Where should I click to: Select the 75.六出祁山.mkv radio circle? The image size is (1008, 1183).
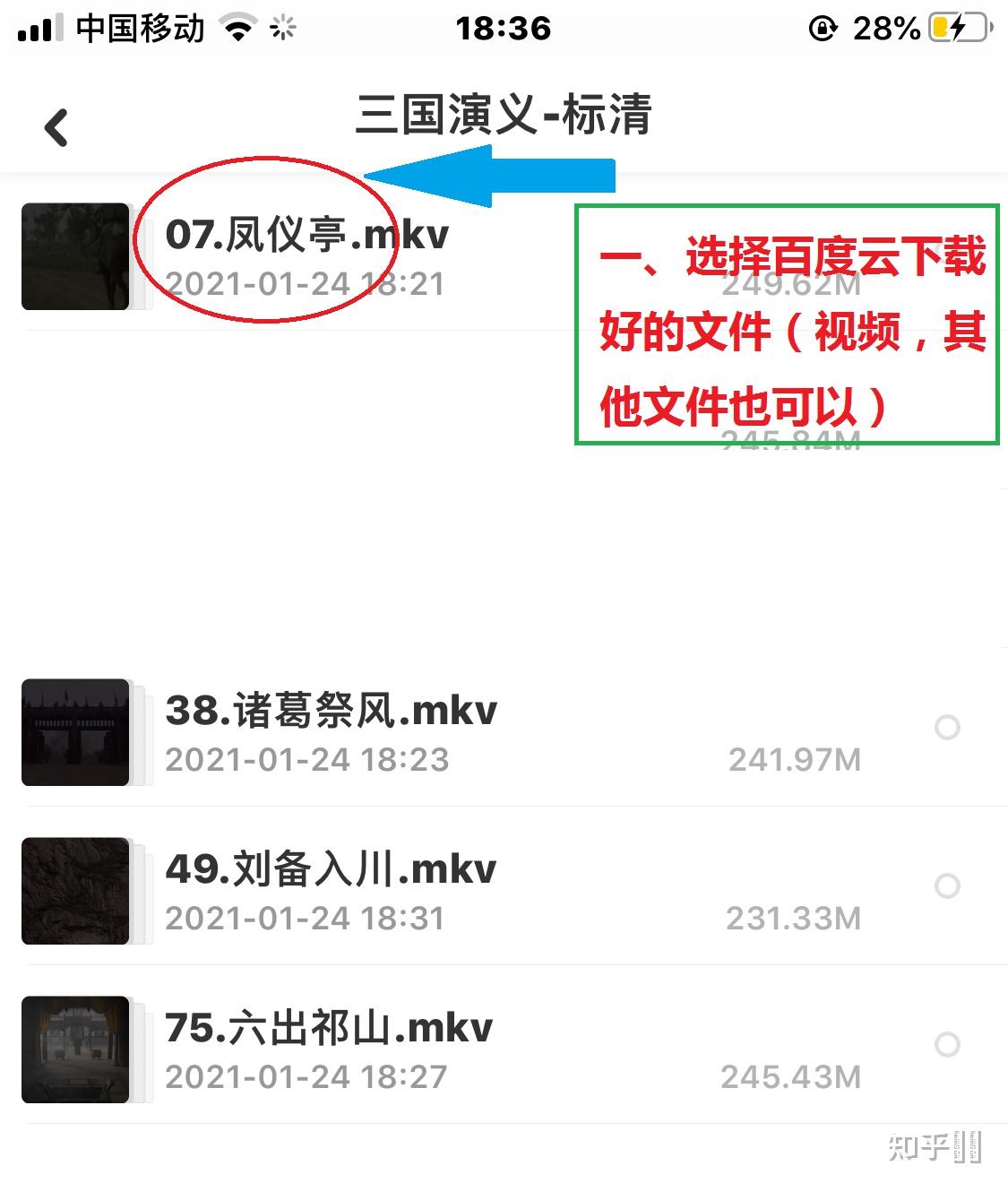[x=947, y=1044]
